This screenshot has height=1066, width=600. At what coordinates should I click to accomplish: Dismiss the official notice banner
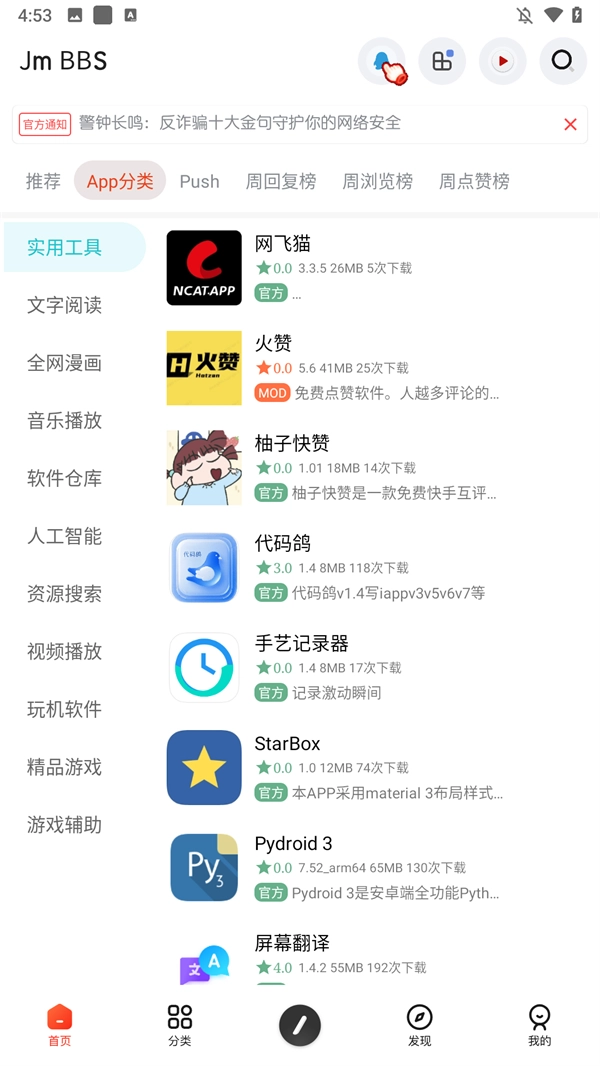(x=570, y=124)
